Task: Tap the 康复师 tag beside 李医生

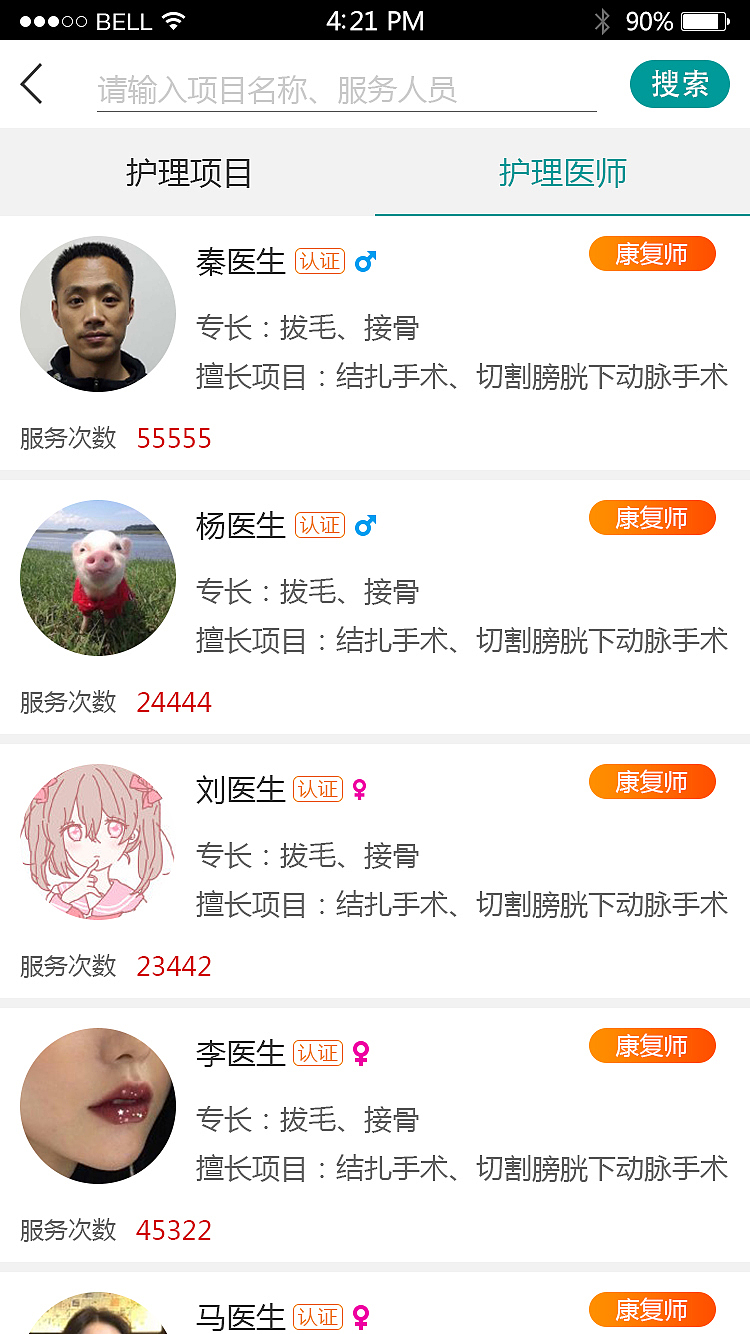Action: click(652, 1045)
